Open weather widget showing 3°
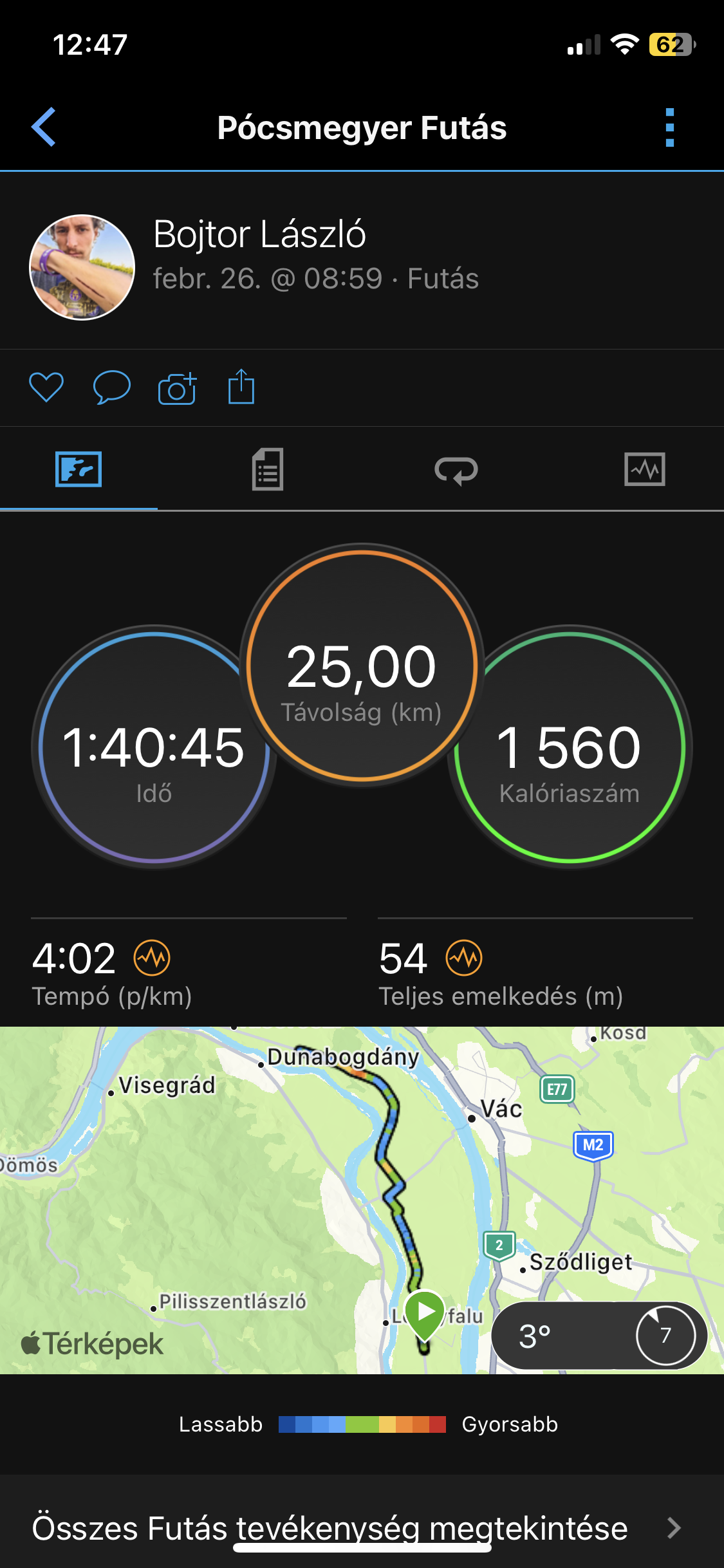The width and height of the screenshot is (724, 1568). pyautogui.click(x=599, y=1336)
